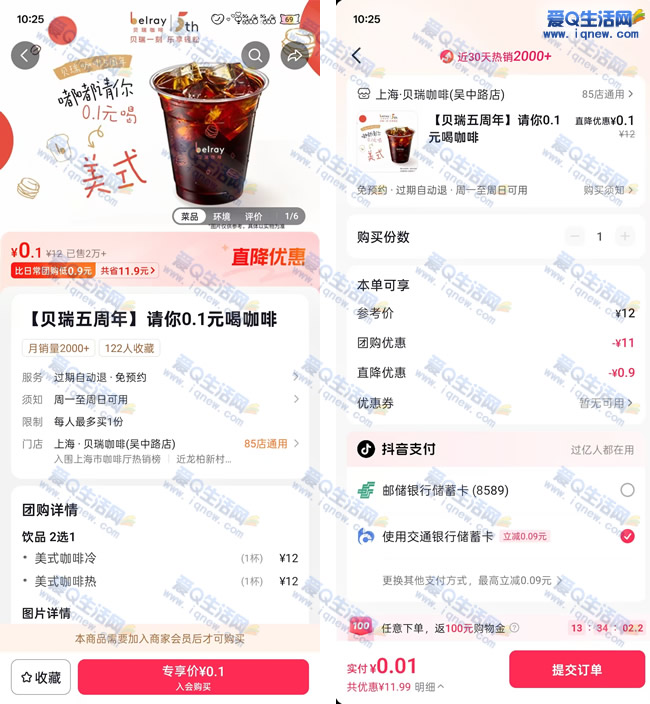Tap 提交订单 to submit the order

[x=577, y=669]
